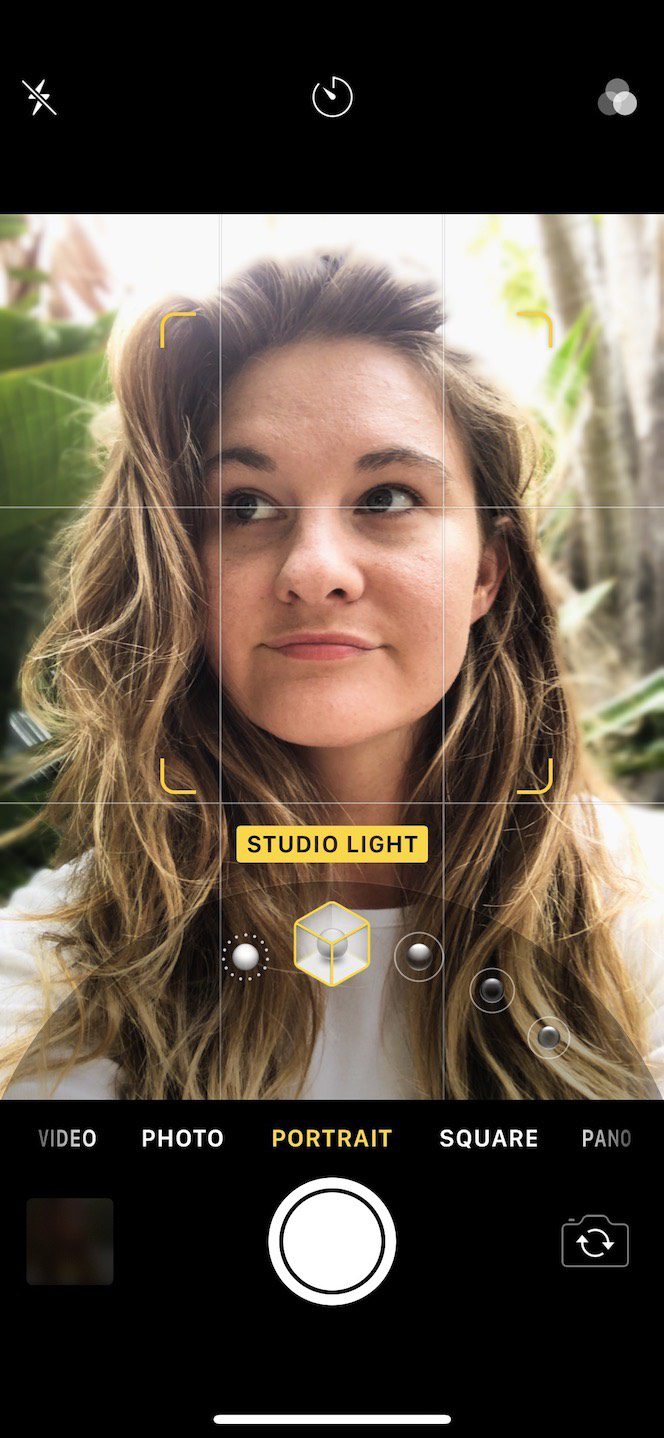The image size is (664, 1438).
Task: Choose the Contour Light effect
Action: 419,957
